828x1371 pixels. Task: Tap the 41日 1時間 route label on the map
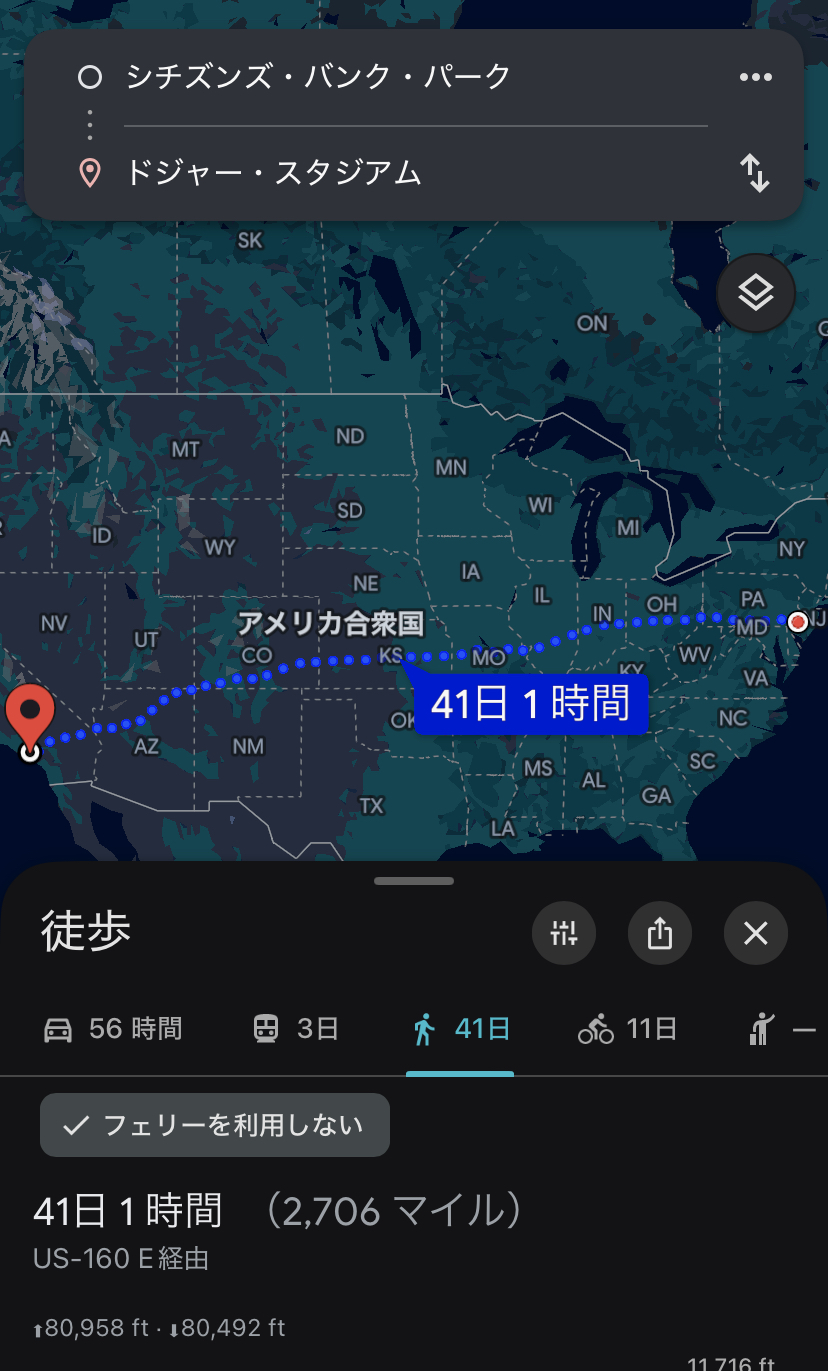point(530,704)
